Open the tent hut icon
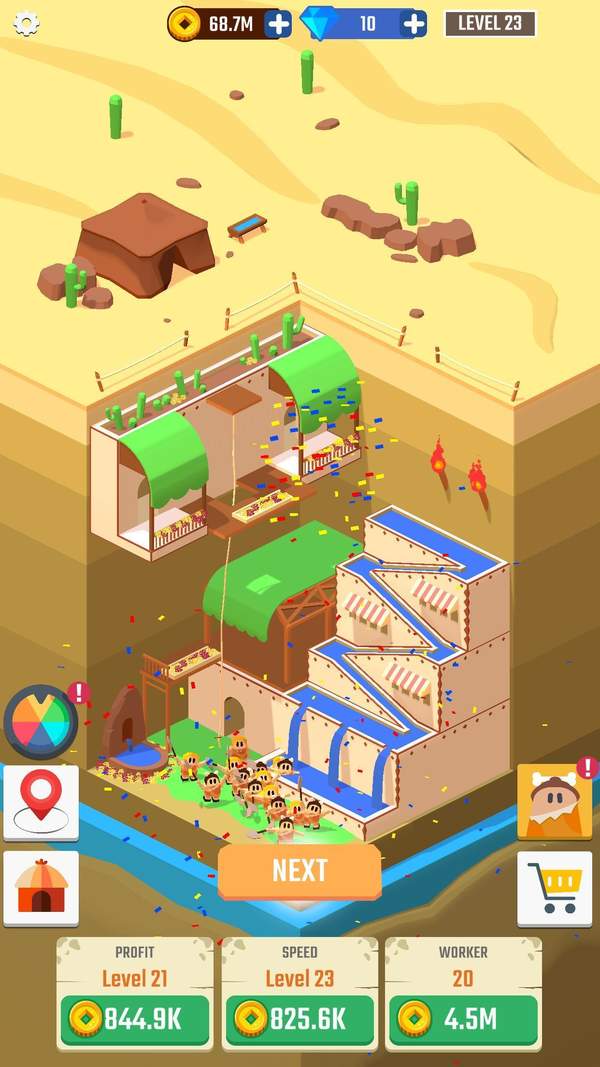The image size is (600, 1067). (41, 887)
